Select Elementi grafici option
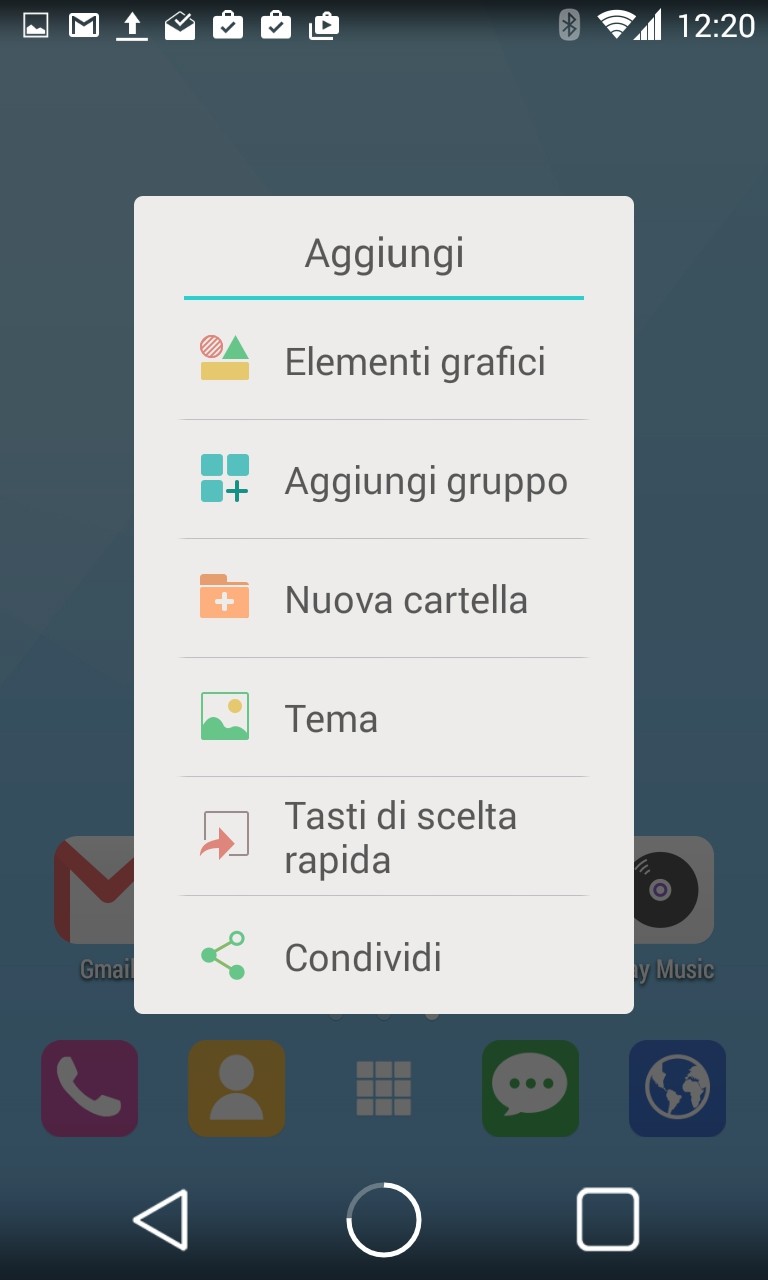The height and width of the screenshot is (1280, 768). [x=384, y=361]
